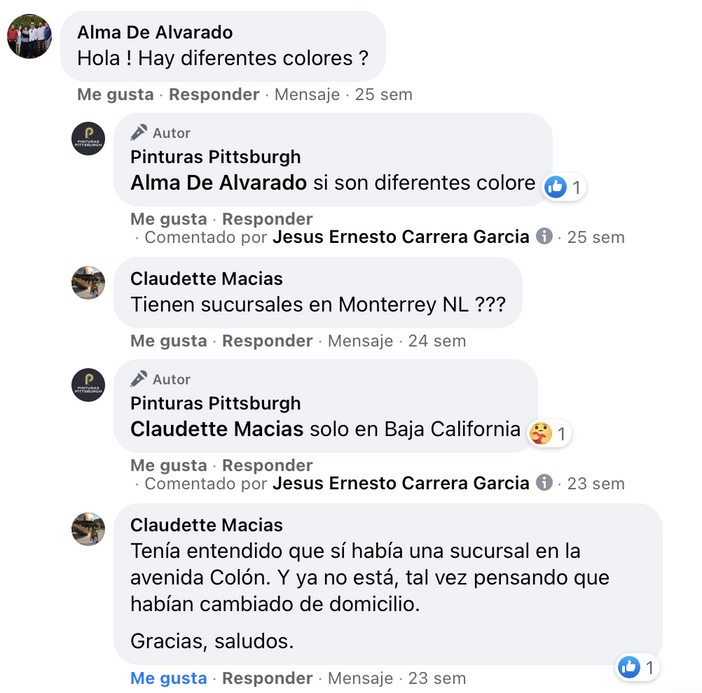Viewport: 702px width, 693px height.
Task: Like Claudette's Monterrey NL sucursales comment
Action: (168, 341)
